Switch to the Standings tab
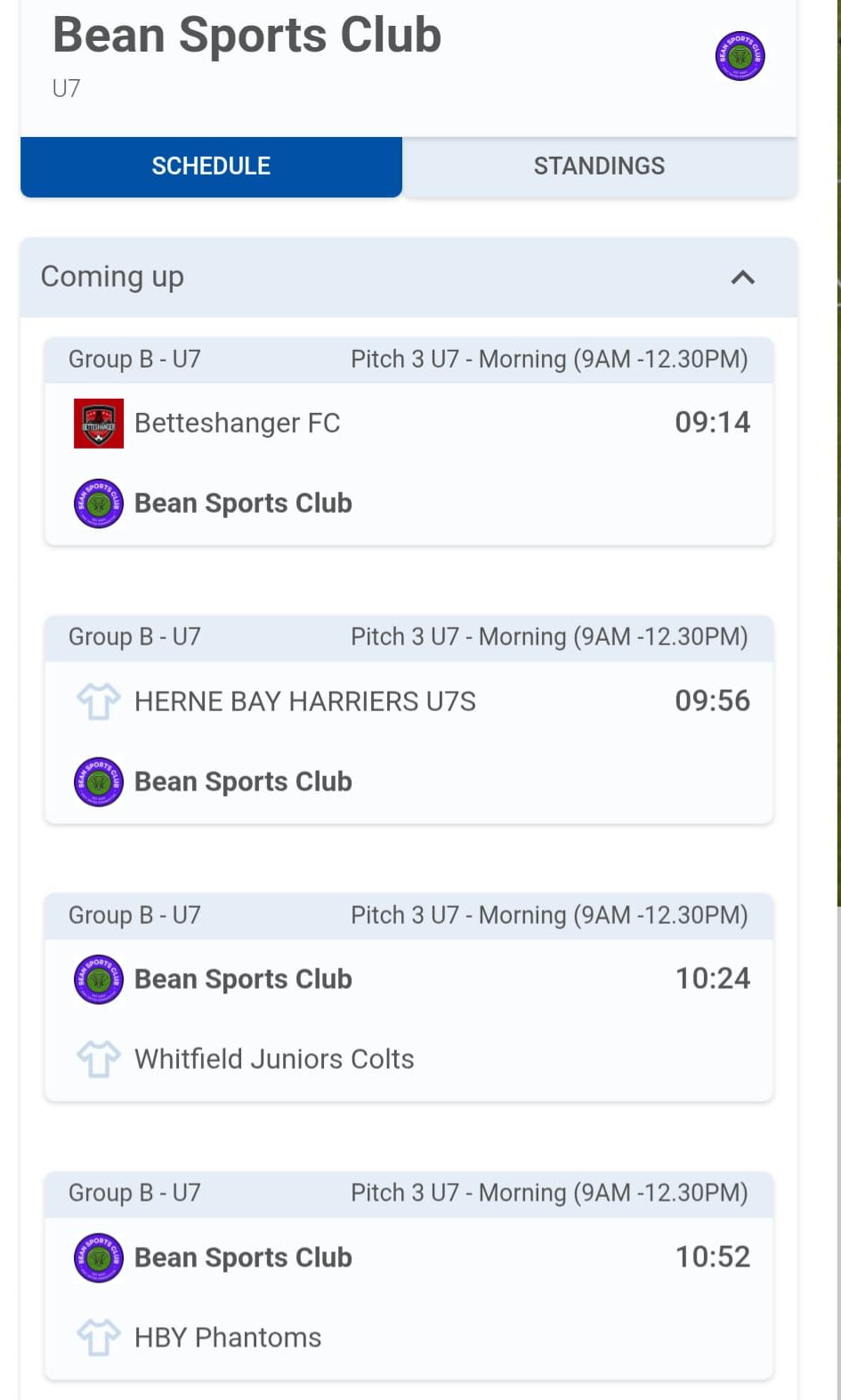Image resolution: width=841 pixels, height=1400 pixels. (x=599, y=166)
